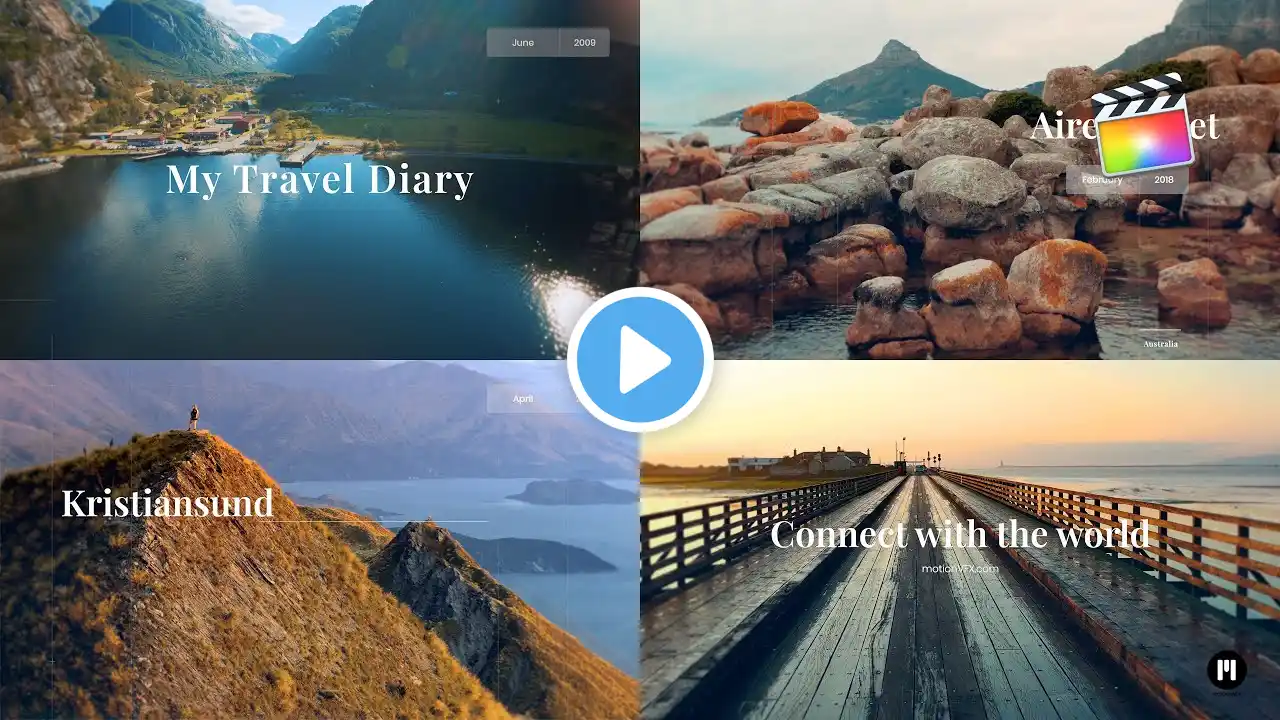Play the travel diary video
The image size is (1280, 720).
pyautogui.click(x=640, y=360)
